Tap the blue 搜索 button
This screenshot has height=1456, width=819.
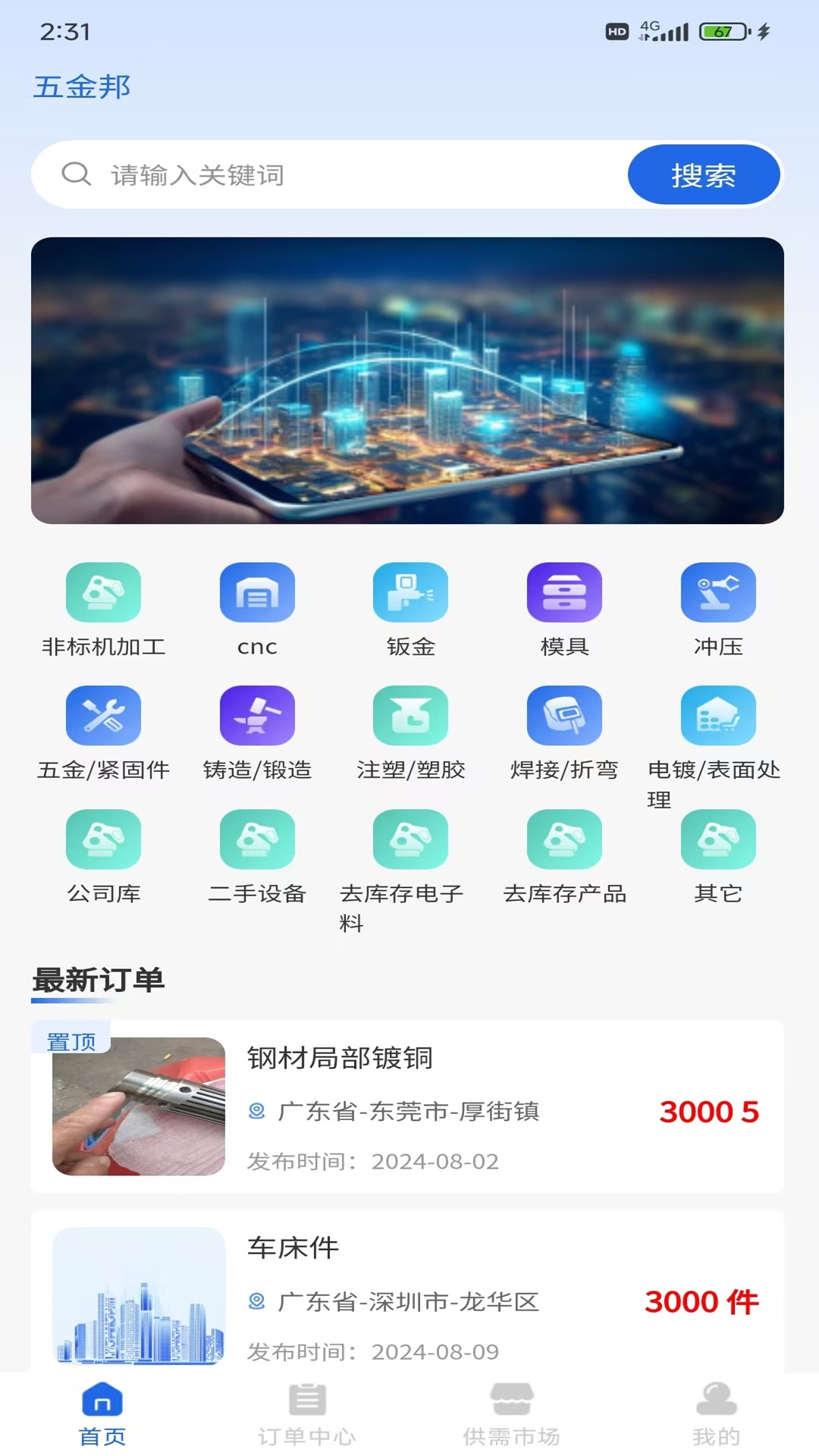tap(703, 175)
